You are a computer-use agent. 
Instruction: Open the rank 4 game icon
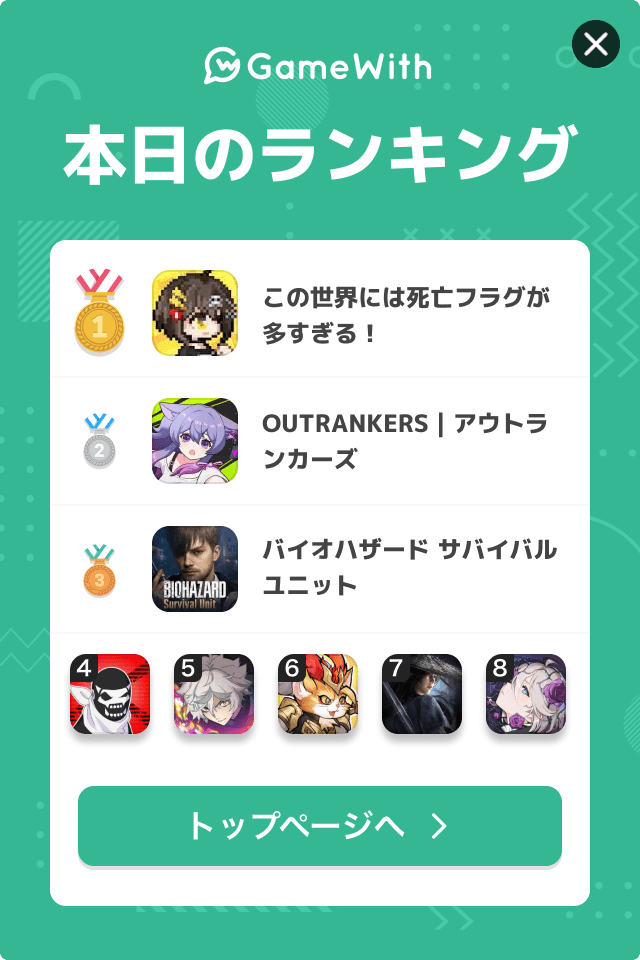coord(110,694)
